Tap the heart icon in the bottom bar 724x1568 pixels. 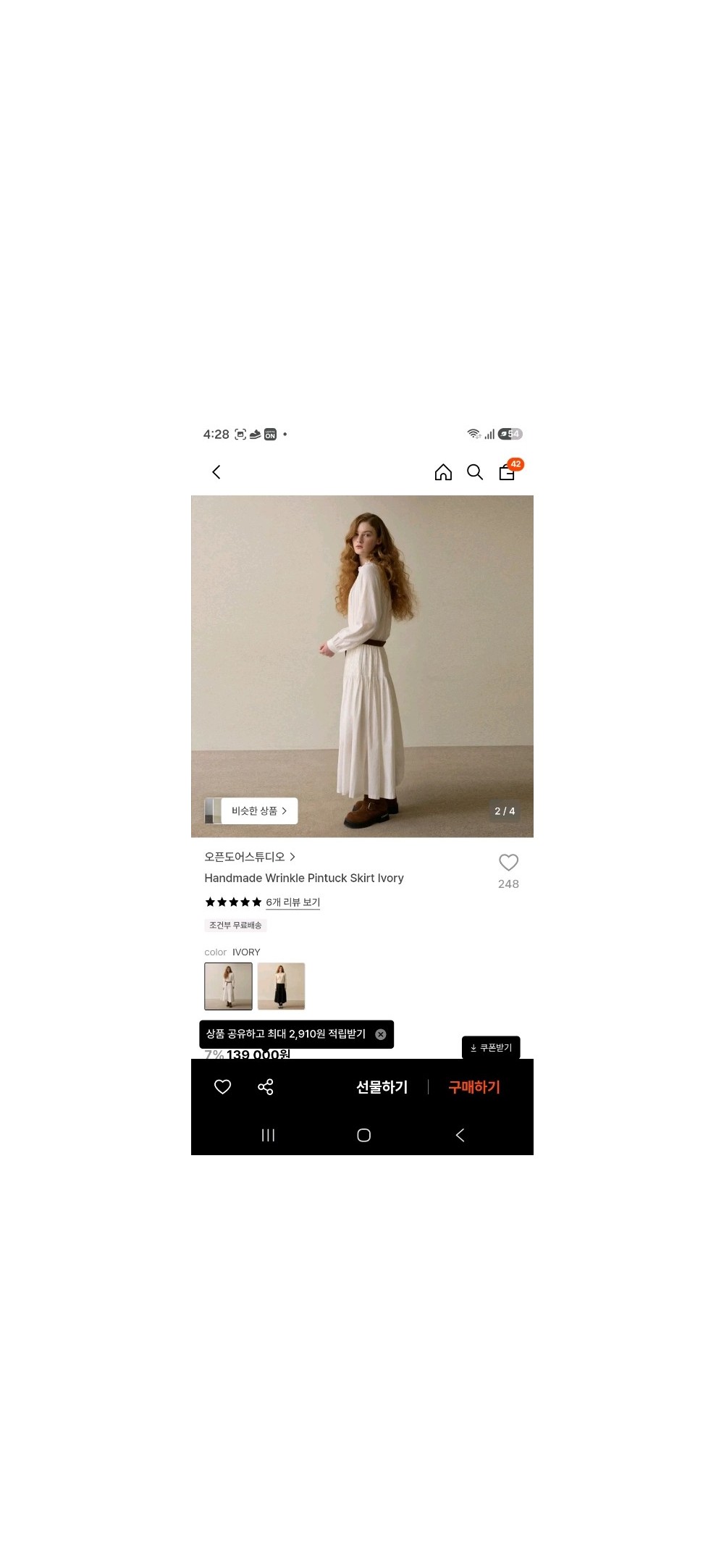pos(223,1087)
